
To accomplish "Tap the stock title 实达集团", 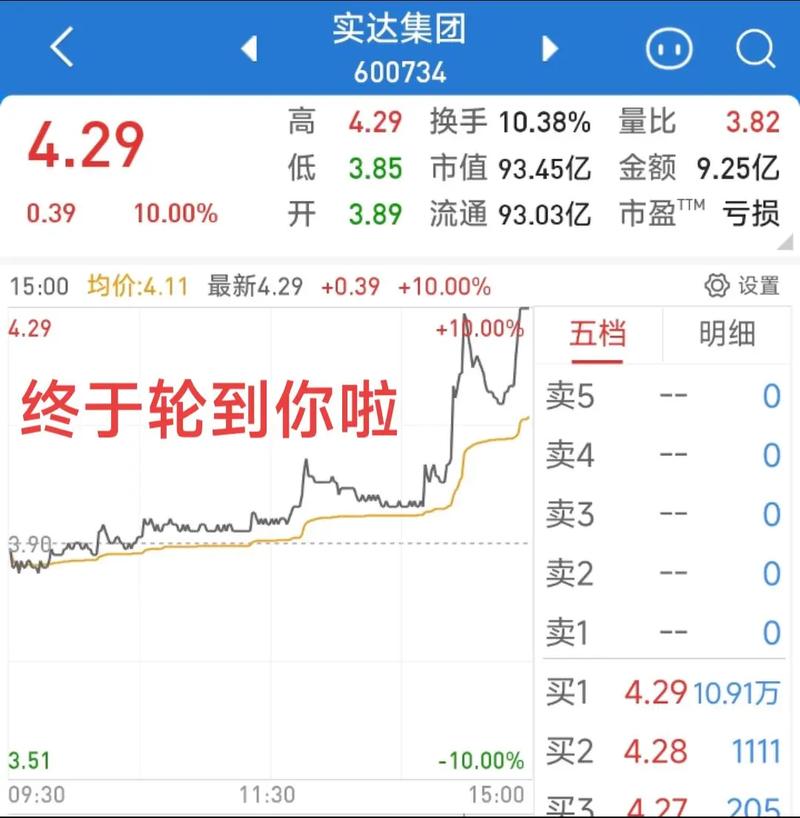I will [400, 31].
